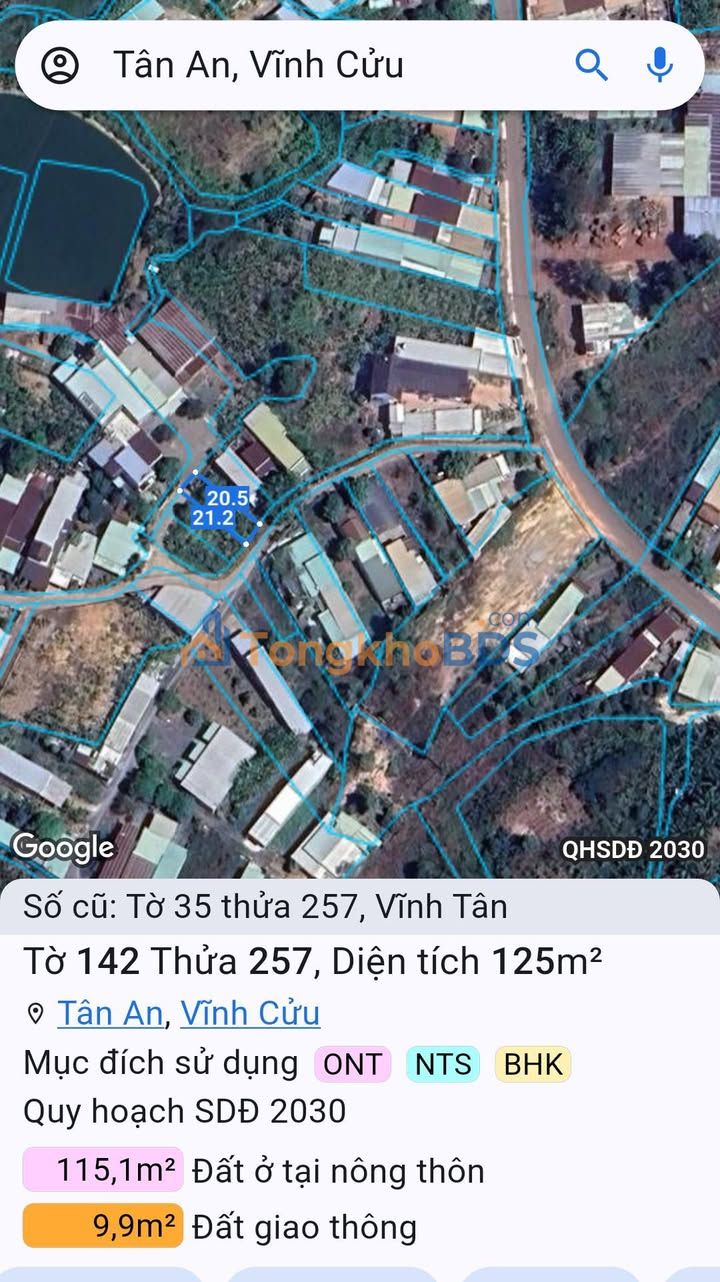Select the ONT land-use chip
Viewport: 720px width, 1282px height.
pos(353,1064)
